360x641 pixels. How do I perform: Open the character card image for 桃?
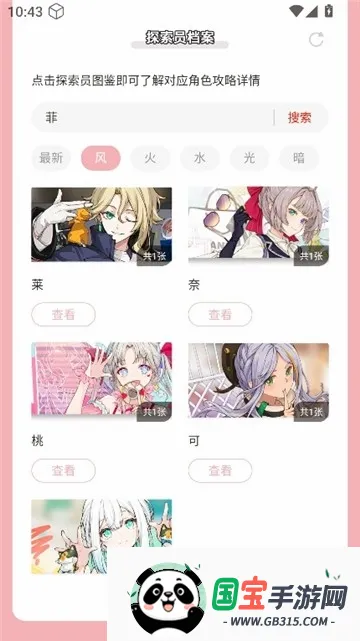[x=102, y=380]
